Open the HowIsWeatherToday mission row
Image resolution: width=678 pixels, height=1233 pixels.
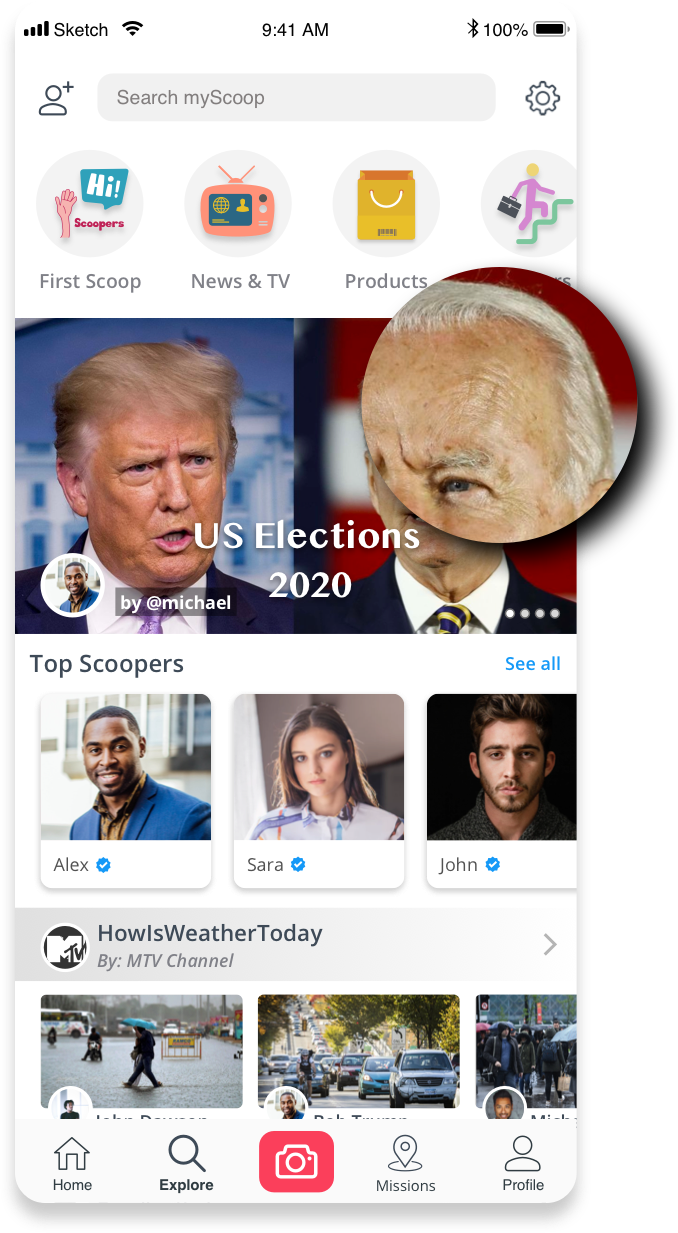[296, 945]
